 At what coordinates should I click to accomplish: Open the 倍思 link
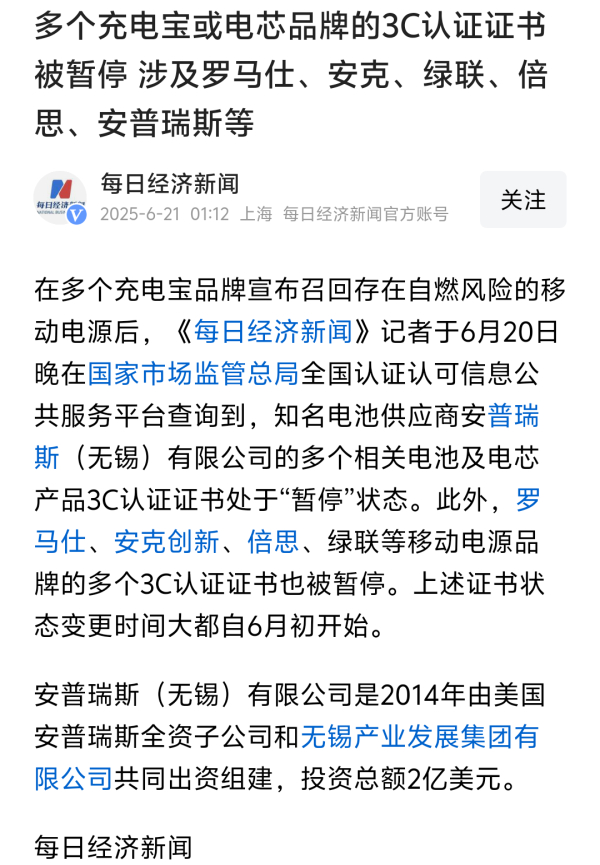(x=273, y=542)
